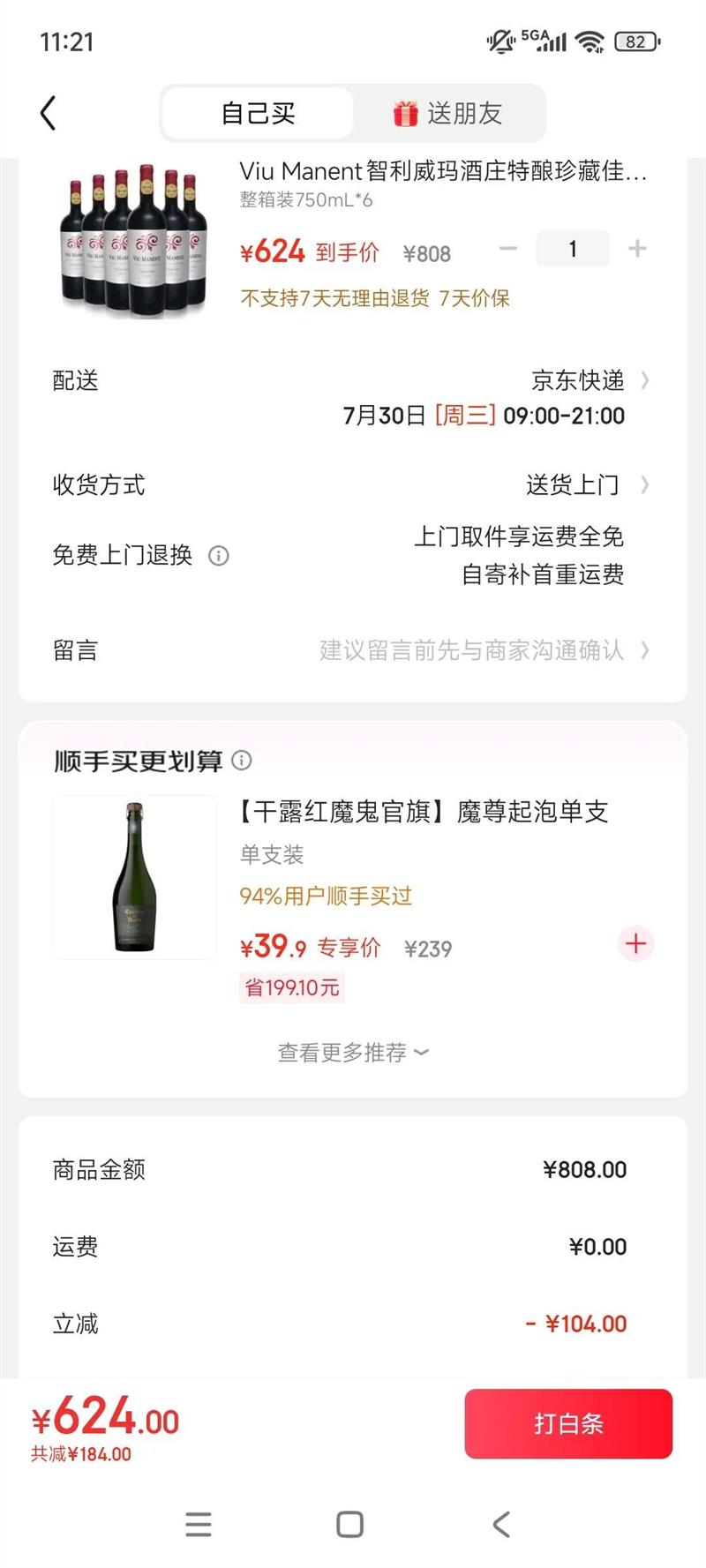Increase the Viu Manent wine quantity
Image resolution: width=706 pixels, height=1568 pixels.
click(x=637, y=250)
